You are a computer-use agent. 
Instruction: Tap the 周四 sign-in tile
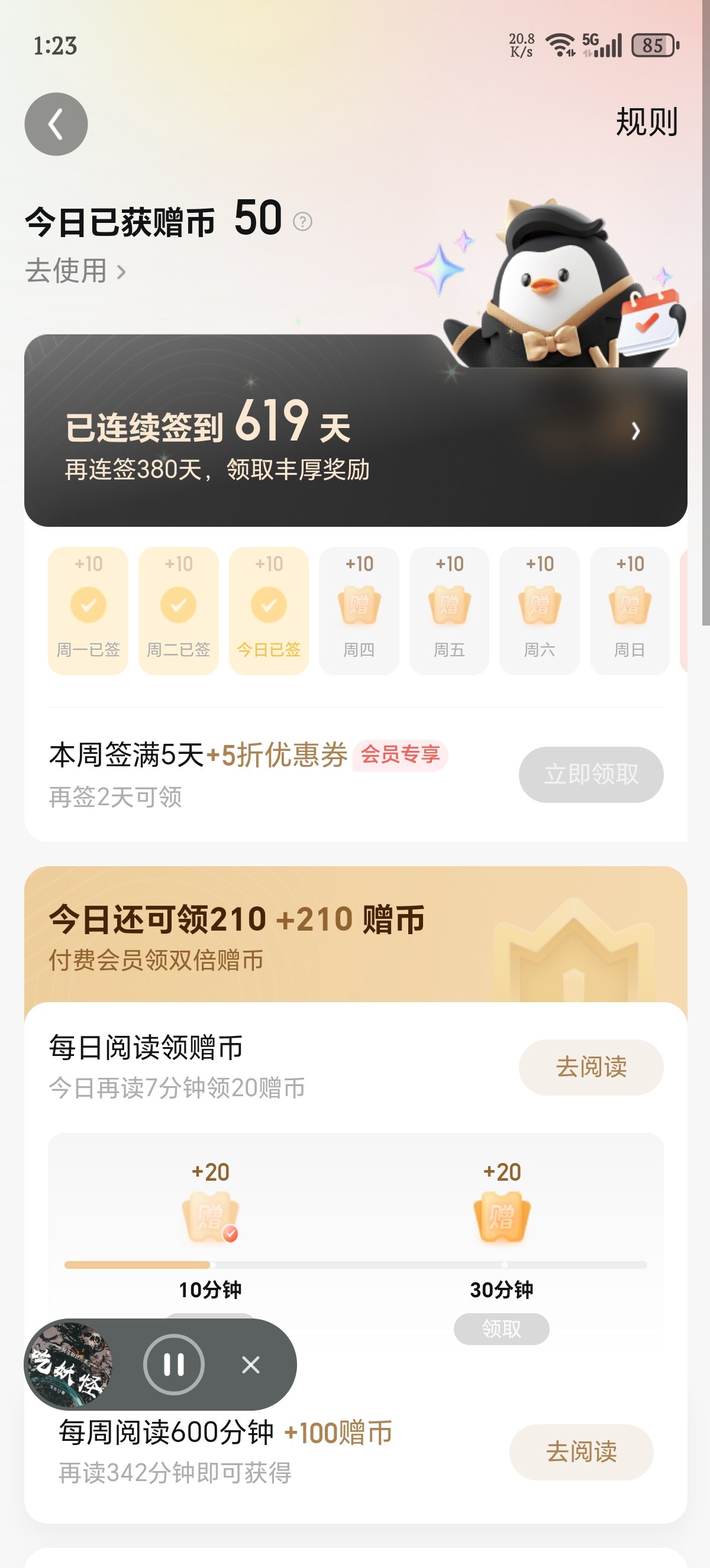[x=359, y=611]
